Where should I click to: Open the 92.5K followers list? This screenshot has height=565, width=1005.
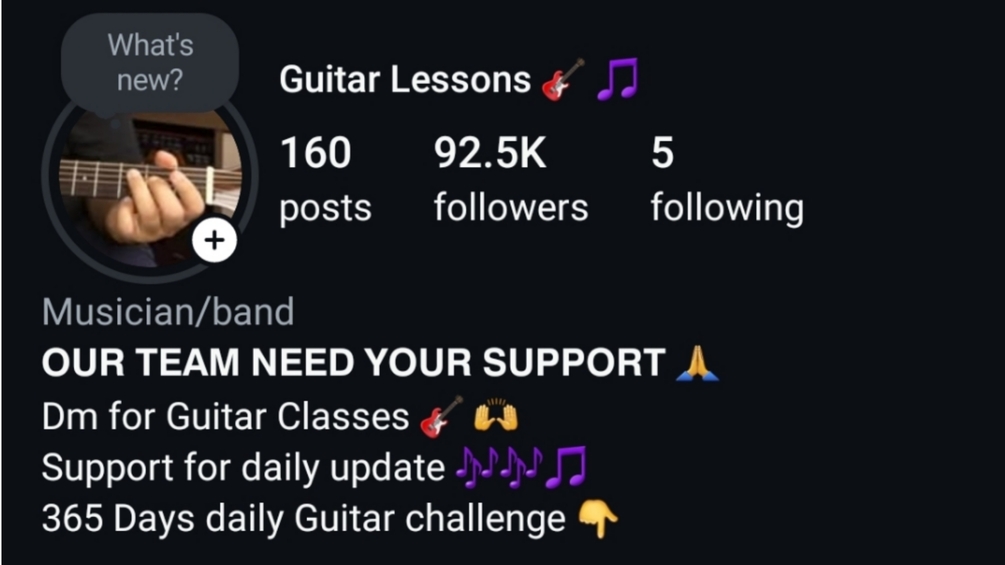tap(510, 180)
